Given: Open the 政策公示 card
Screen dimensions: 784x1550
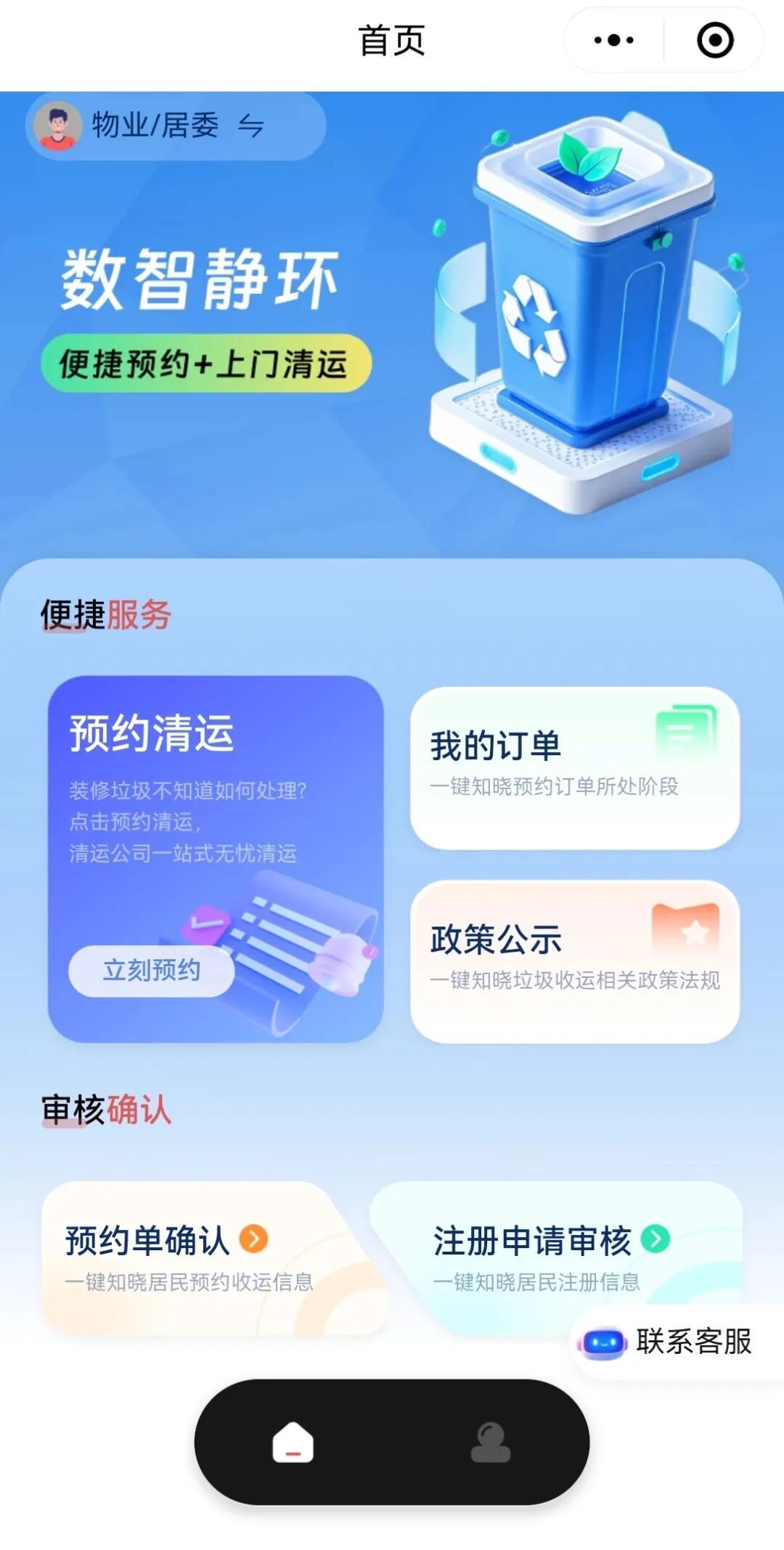Looking at the screenshot, I should (x=575, y=961).
